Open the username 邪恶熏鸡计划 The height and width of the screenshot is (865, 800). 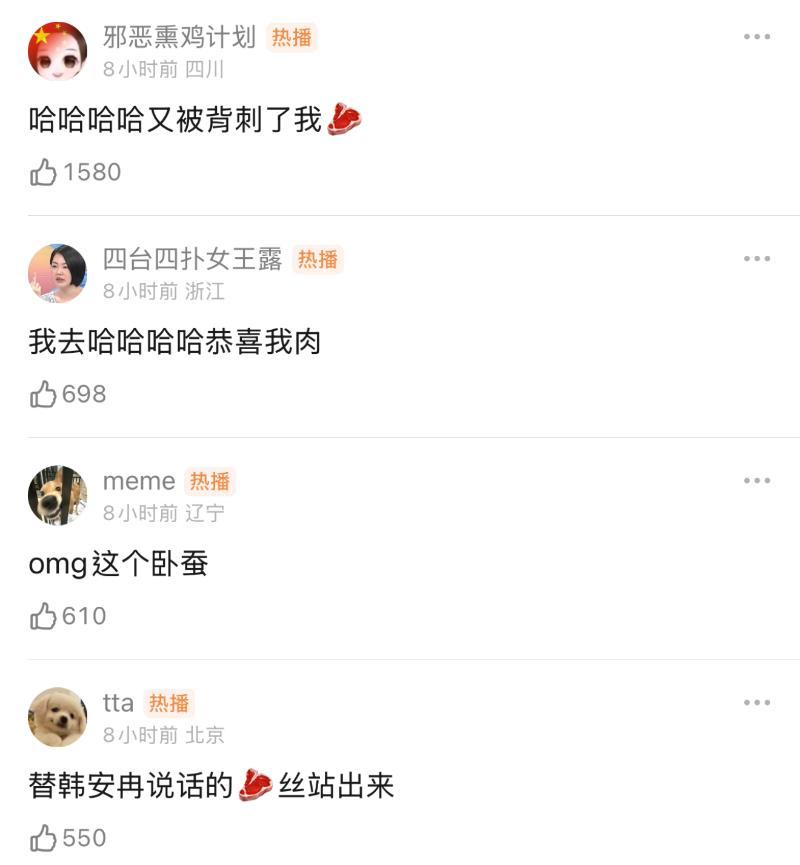(180, 37)
